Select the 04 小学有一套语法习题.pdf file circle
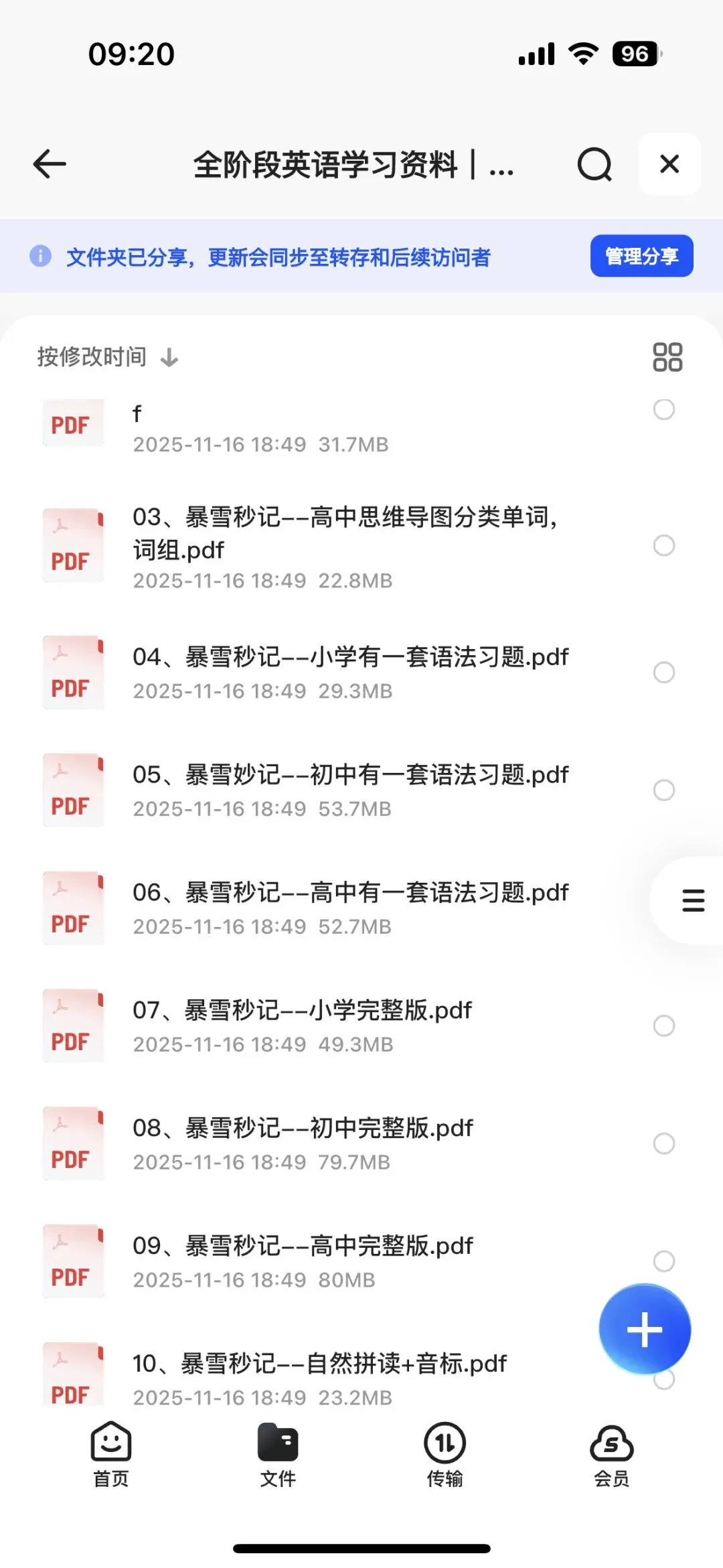 [x=663, y=672]
